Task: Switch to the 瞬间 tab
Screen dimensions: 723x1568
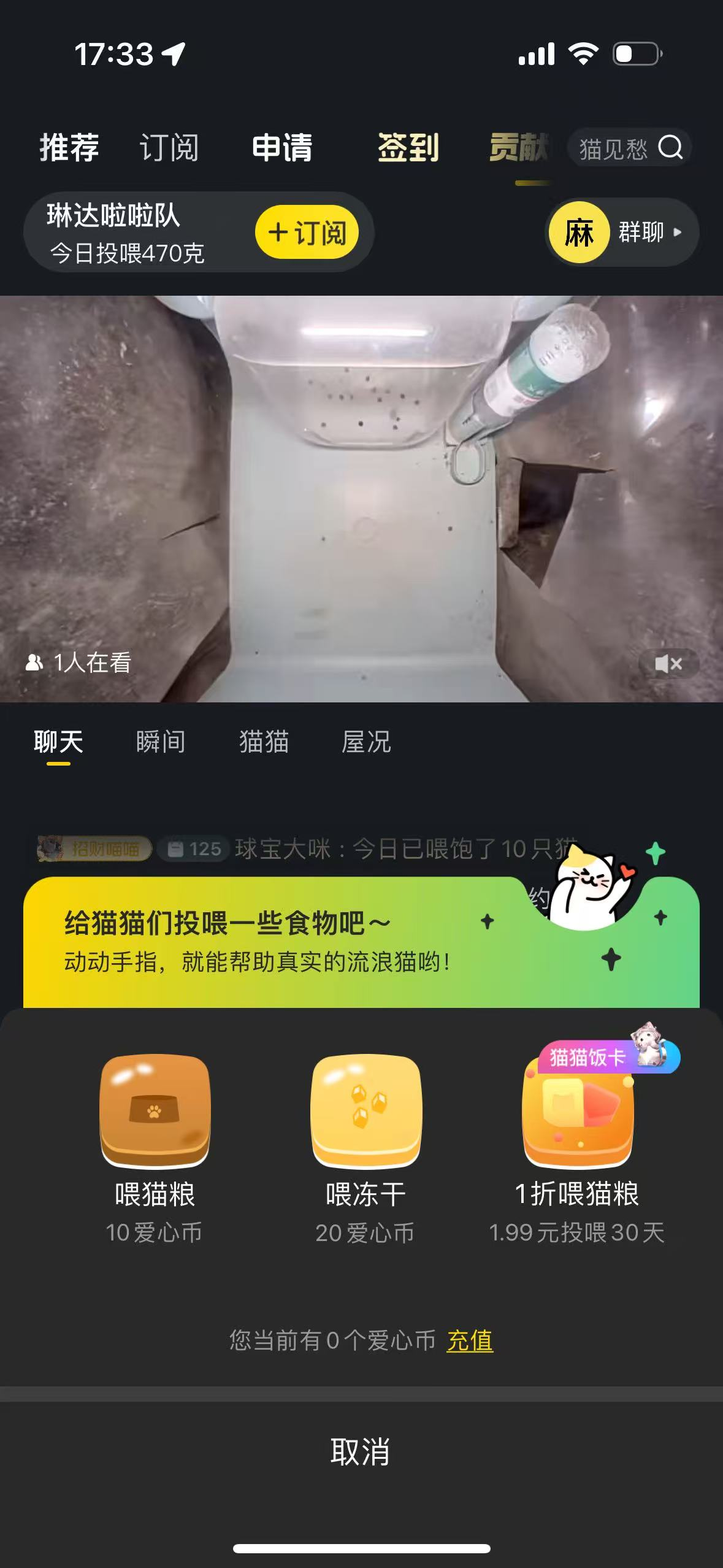Action: tap(161, 742)
